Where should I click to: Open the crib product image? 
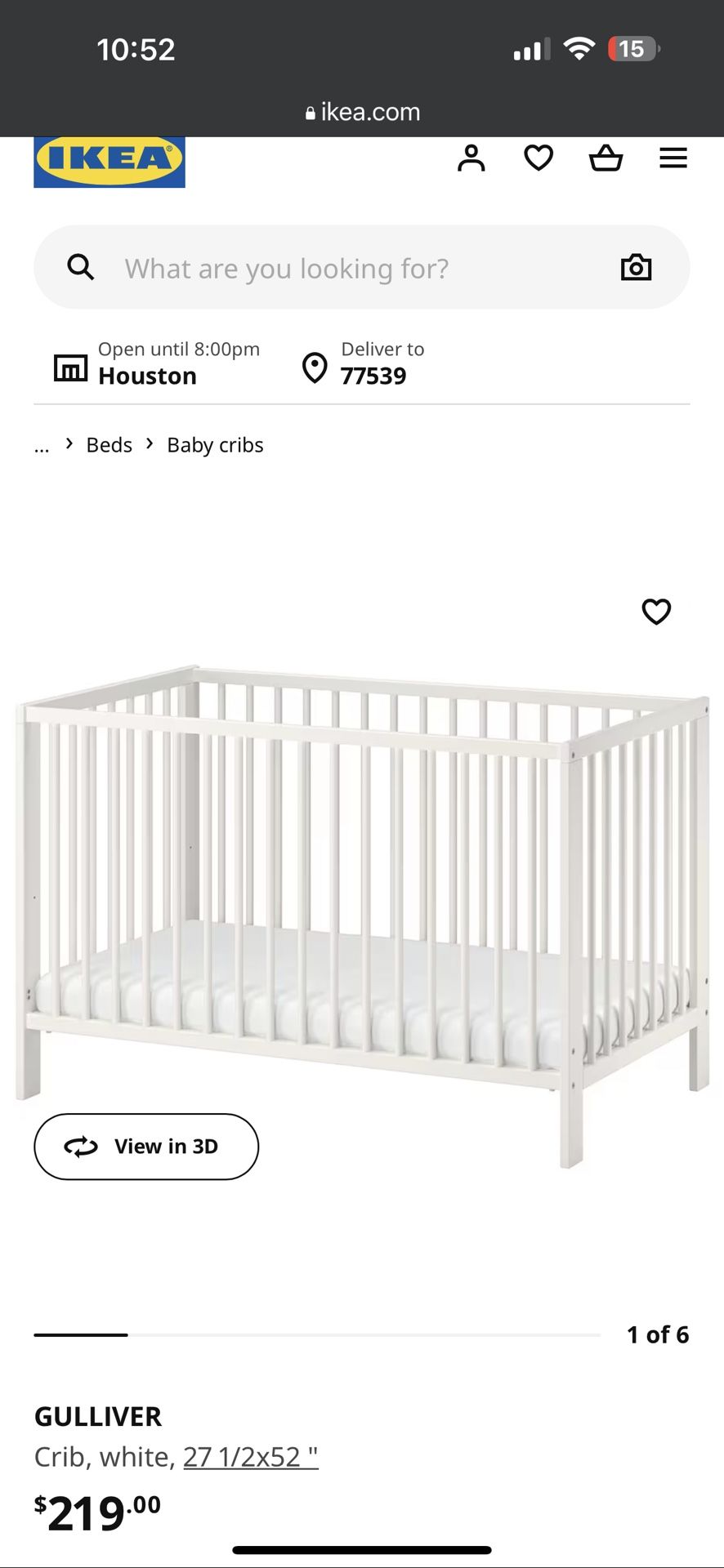(362, 915)
